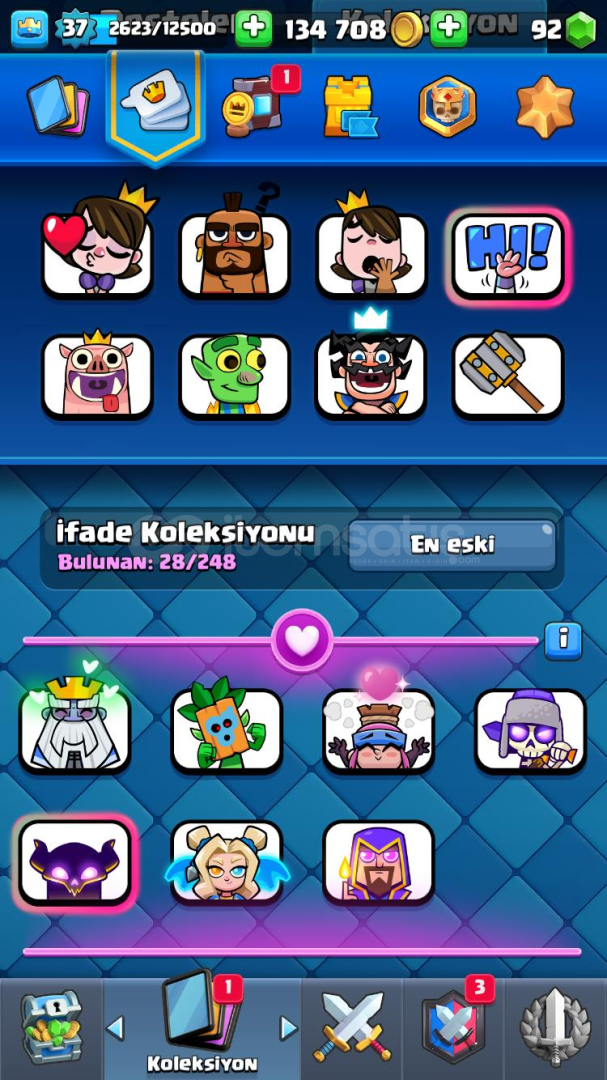Image resolution: width=607 pixels, height=1080 pixels.
Task: Switch to the star points tab
Action: click(x=545, y=107)
